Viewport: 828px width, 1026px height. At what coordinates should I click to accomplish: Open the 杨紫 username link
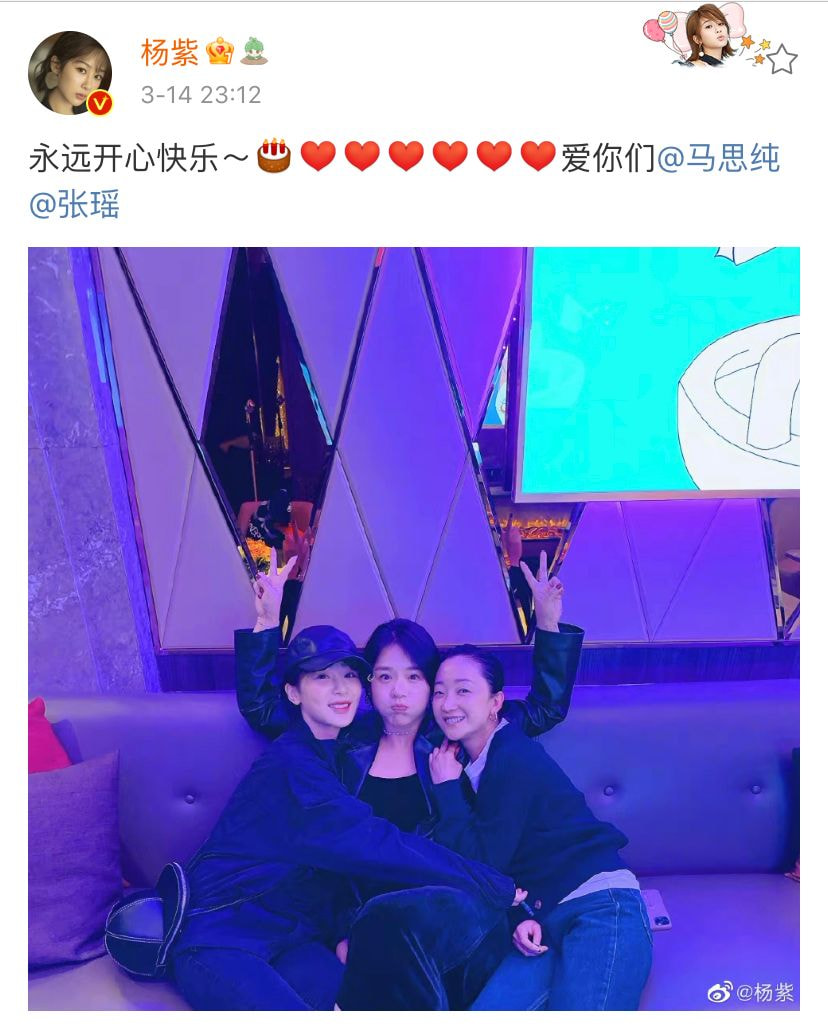169,52
